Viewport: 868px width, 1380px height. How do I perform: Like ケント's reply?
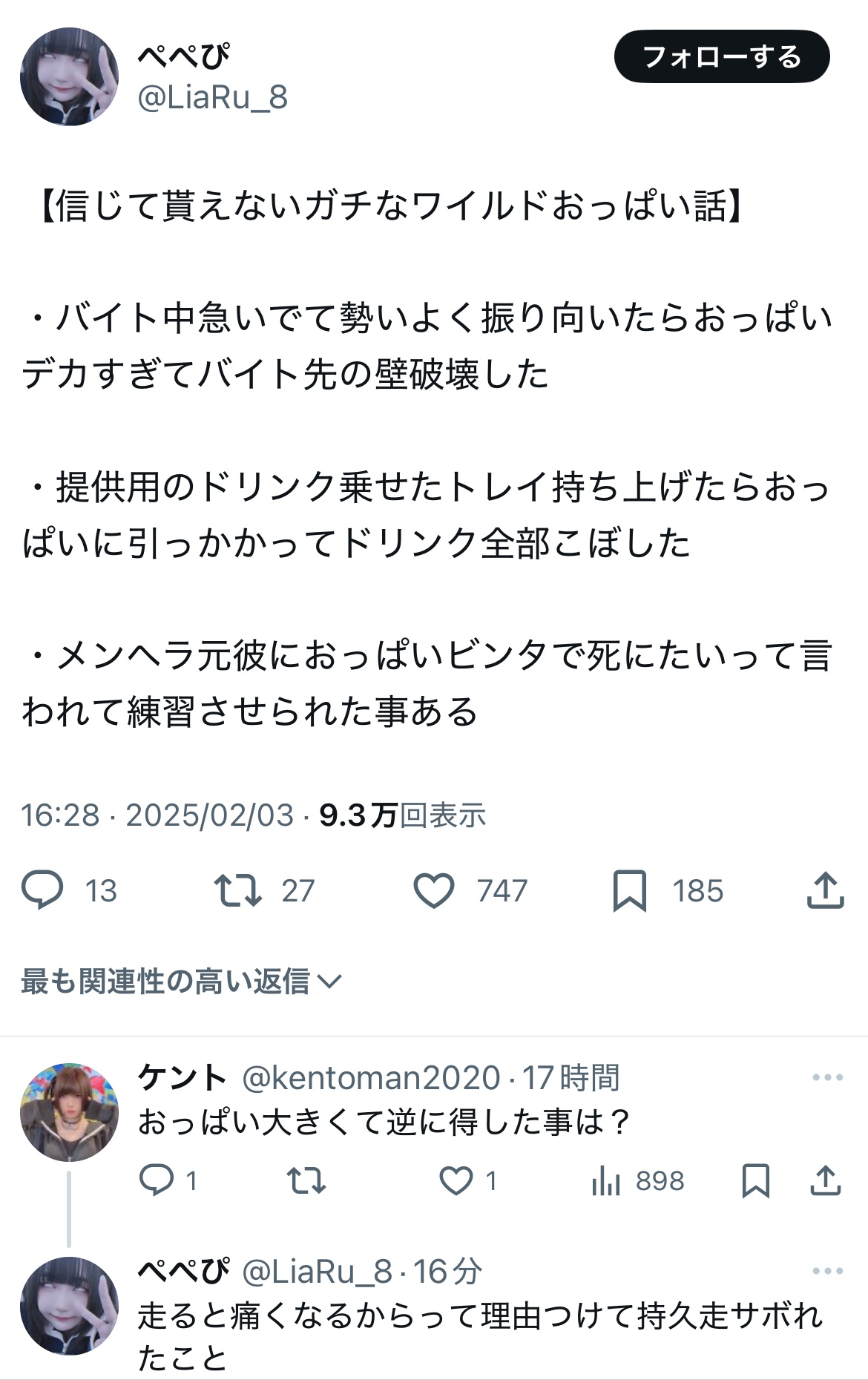tap(456, 1180)
